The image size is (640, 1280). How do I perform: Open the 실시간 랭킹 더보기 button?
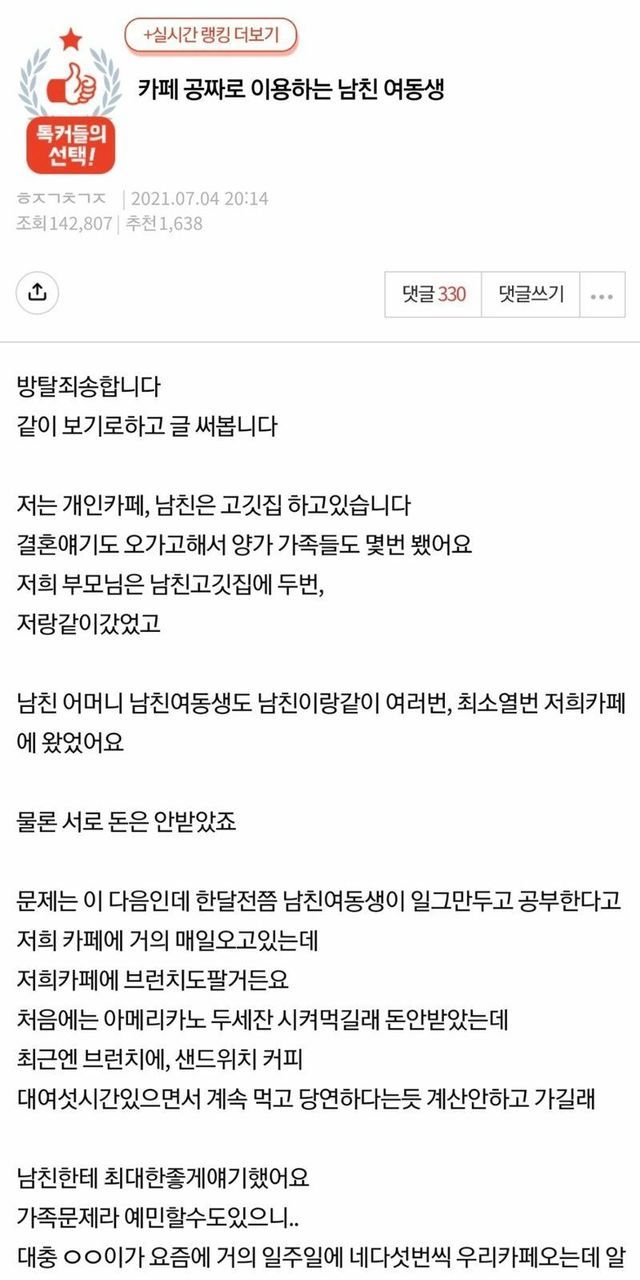210,36
